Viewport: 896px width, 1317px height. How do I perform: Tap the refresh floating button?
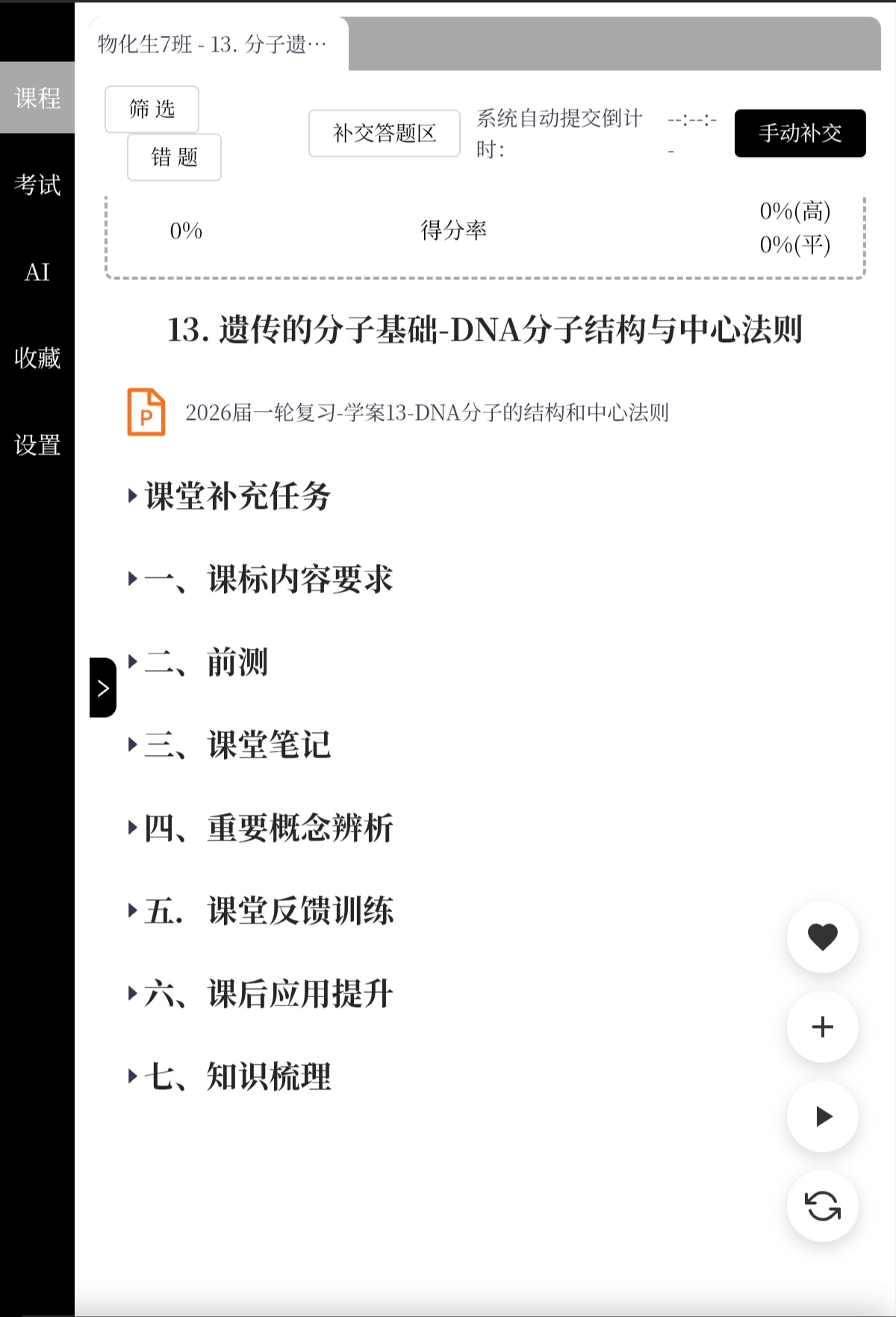point(822,1206)
